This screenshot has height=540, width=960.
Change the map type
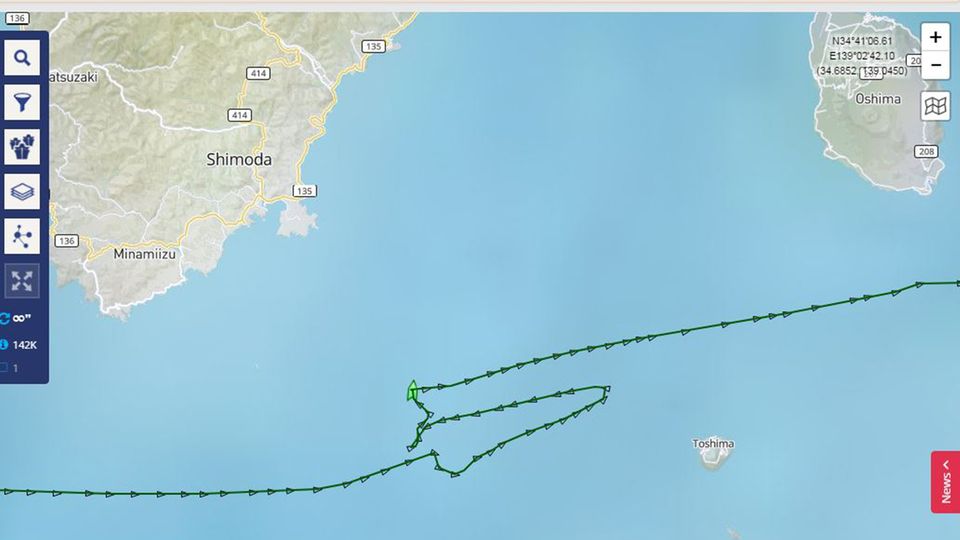click(x=935, y=106)
